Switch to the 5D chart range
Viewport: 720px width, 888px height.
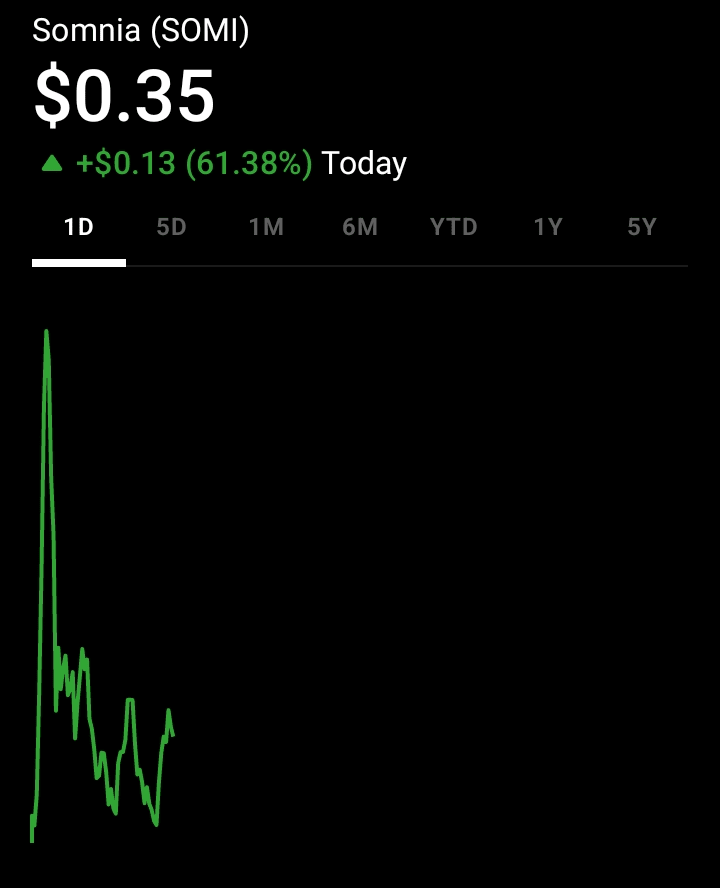(x=172, y=228)
